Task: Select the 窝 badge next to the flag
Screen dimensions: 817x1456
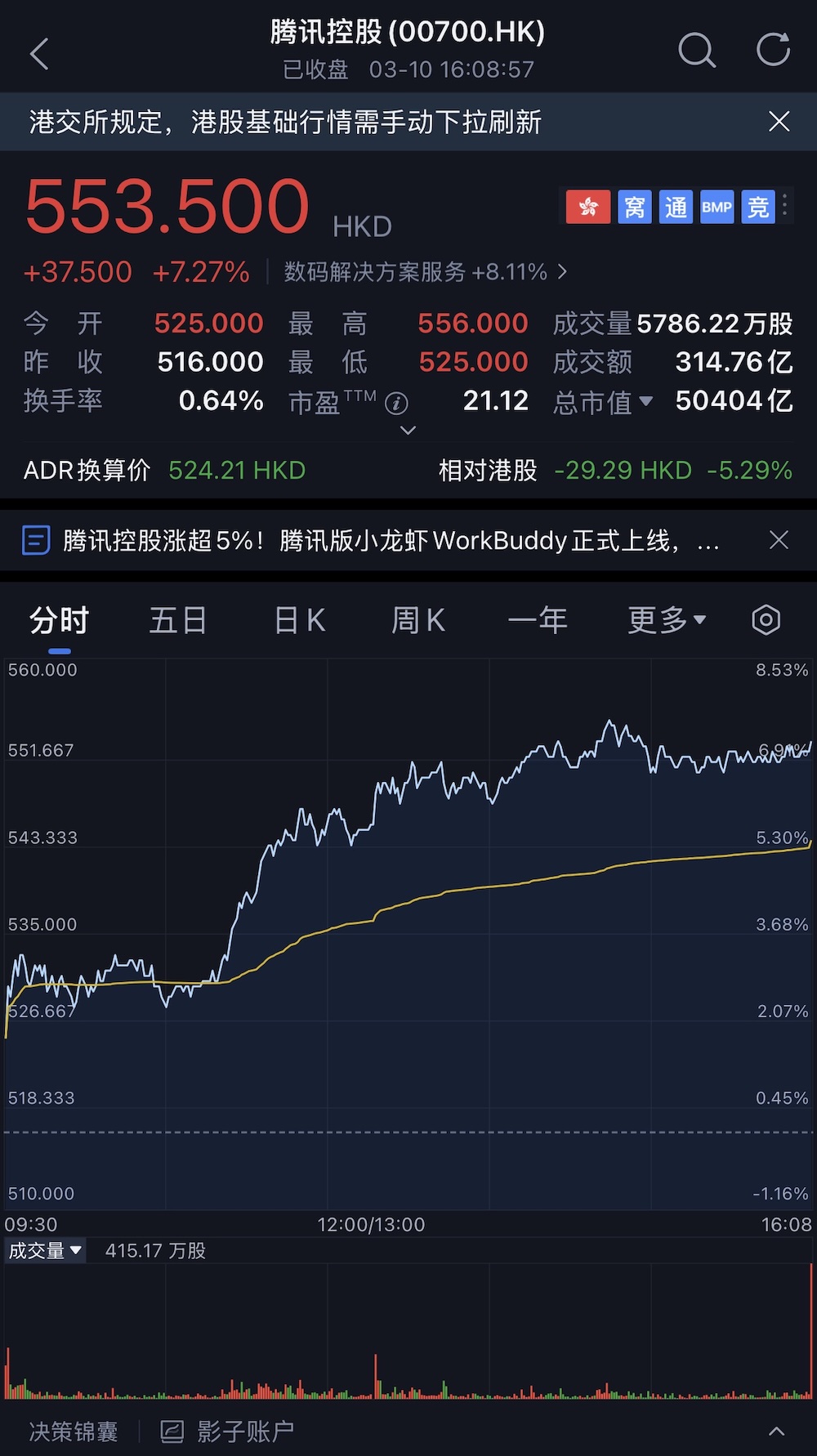Action: tap(635, 207)
